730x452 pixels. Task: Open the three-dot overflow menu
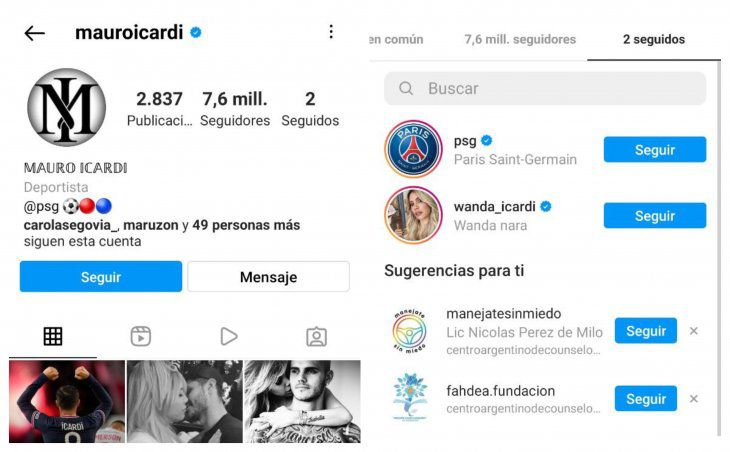pos(331,32)
